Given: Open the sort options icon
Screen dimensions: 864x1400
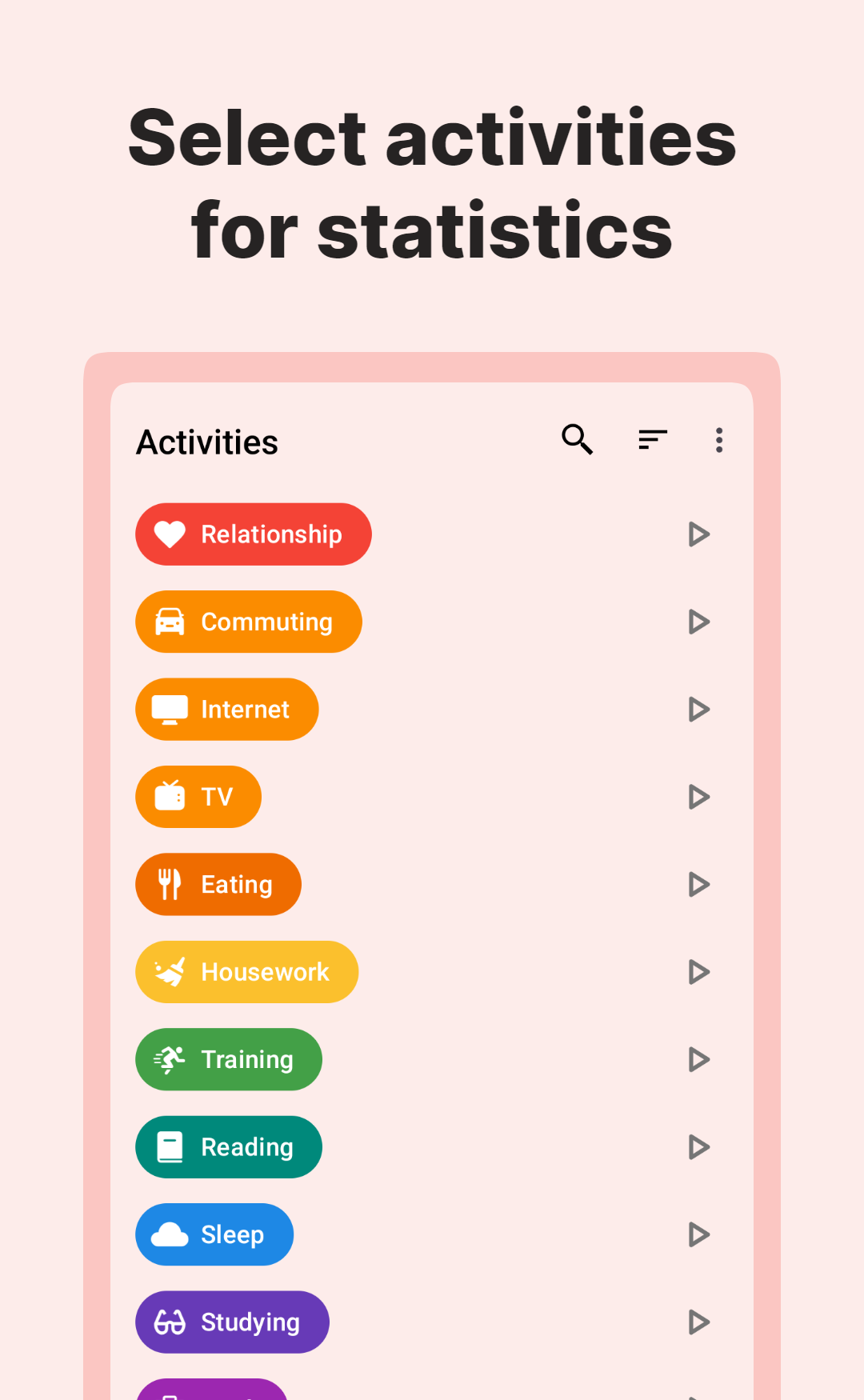Looking at the screenshot, I should [x=653, y=440].
